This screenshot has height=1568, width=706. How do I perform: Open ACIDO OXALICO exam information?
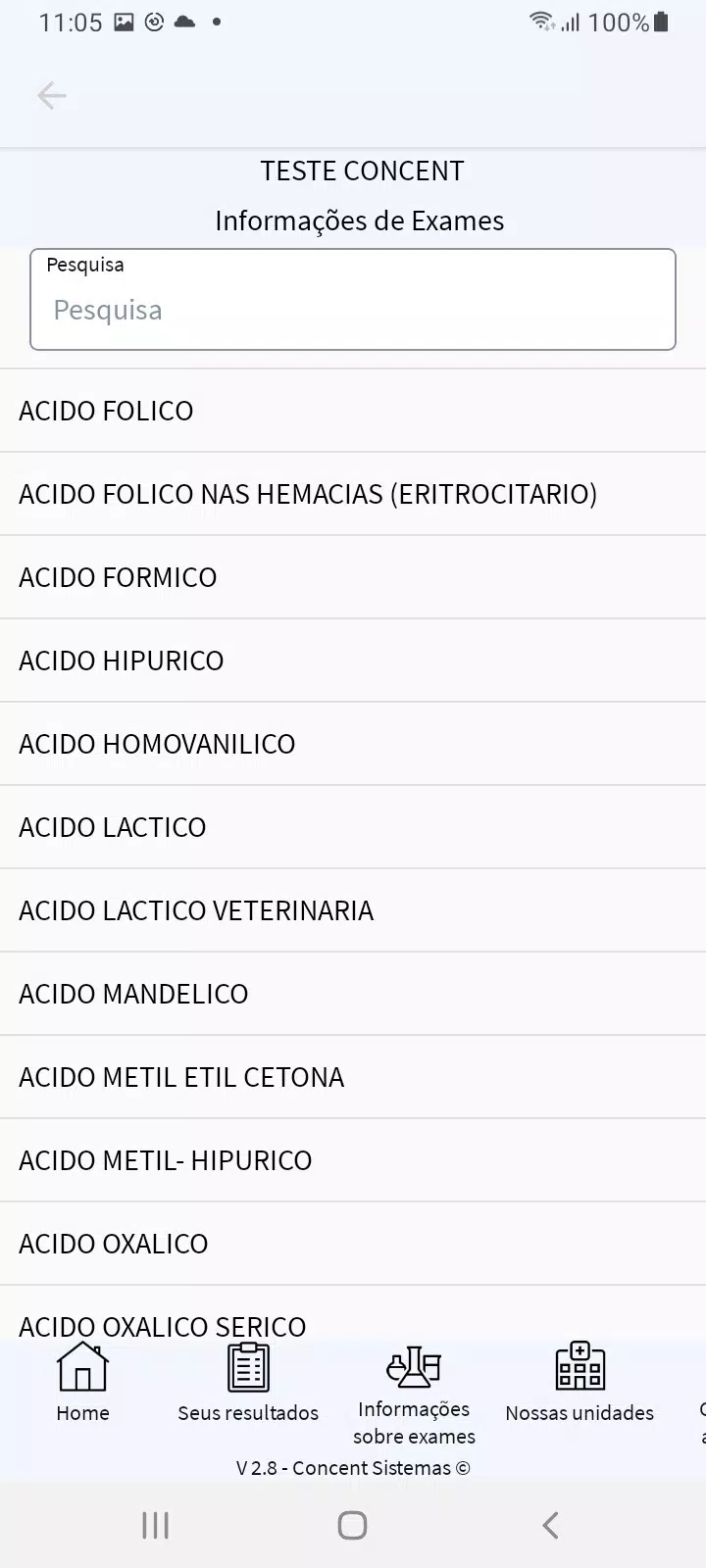point(353,1244)
